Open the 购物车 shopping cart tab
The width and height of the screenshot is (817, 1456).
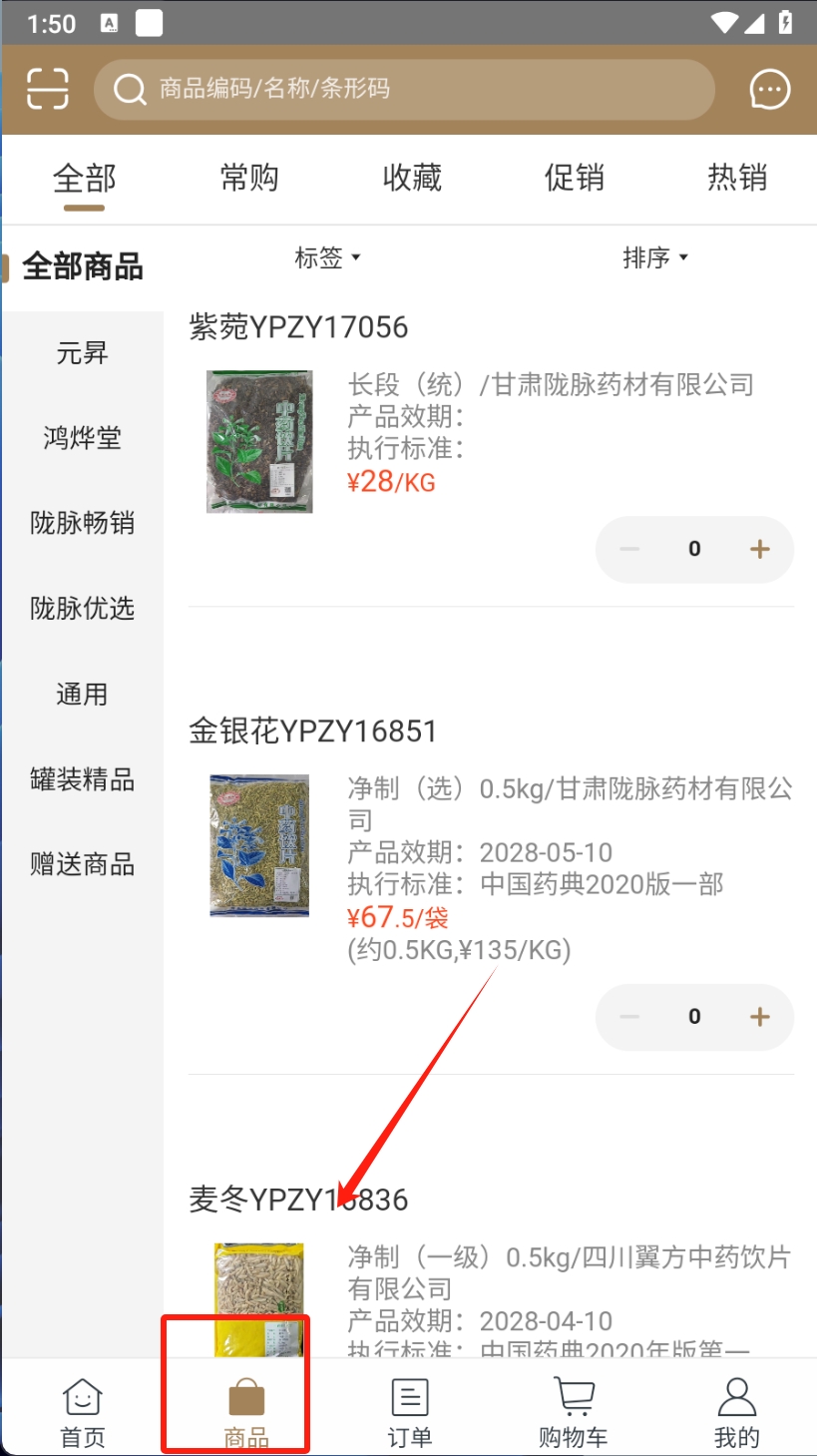tap(574, 1413)
